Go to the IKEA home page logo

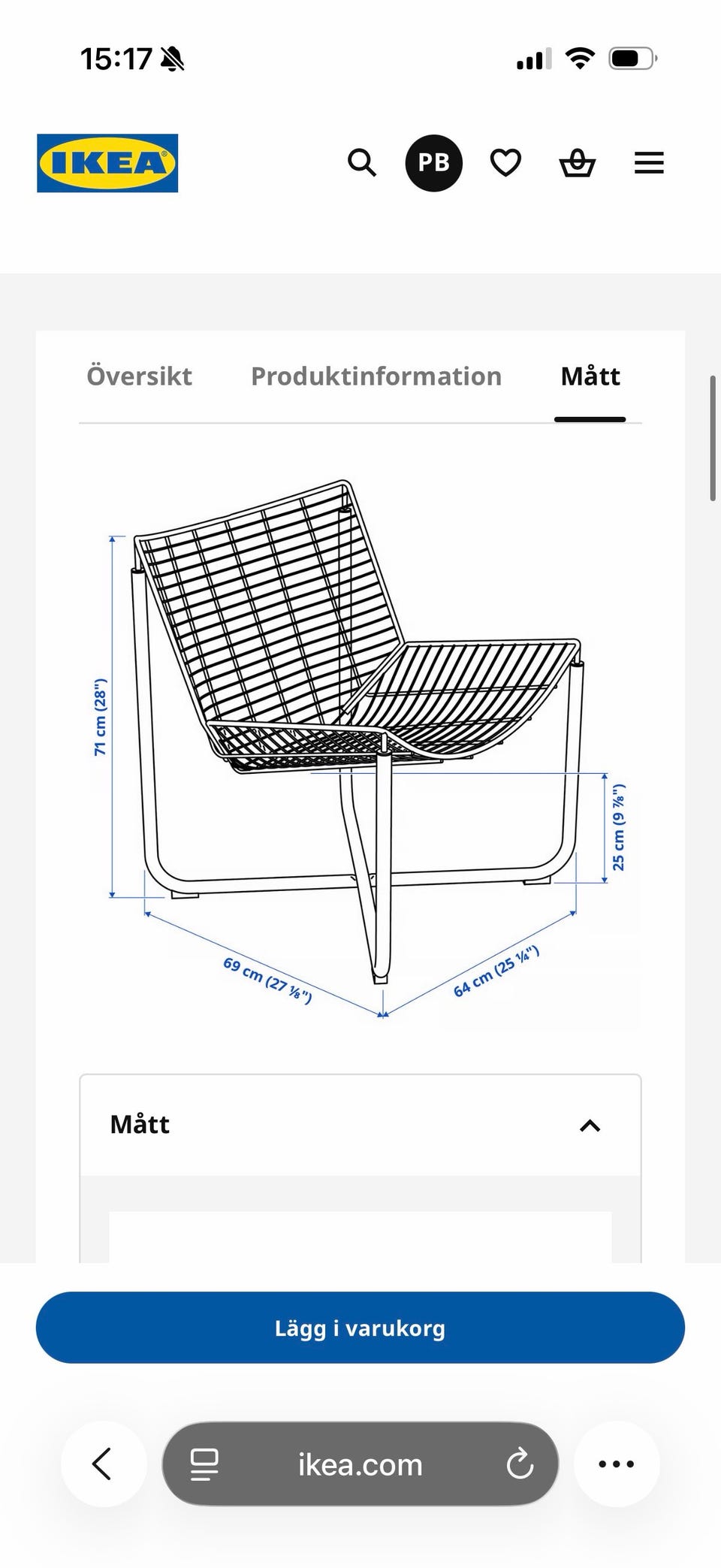pos(107,163)
